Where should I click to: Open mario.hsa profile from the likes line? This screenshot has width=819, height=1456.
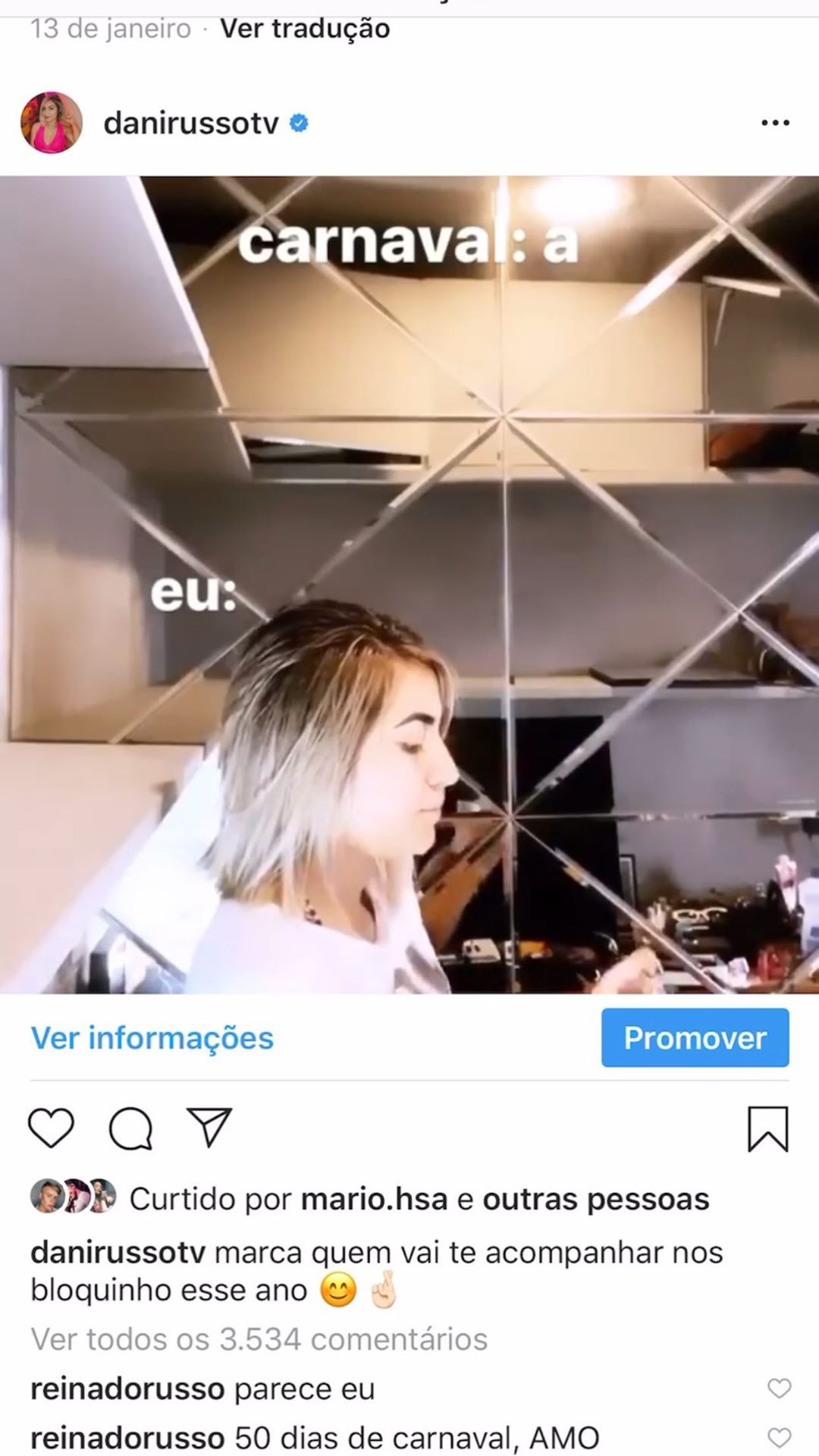[374, 1200]
